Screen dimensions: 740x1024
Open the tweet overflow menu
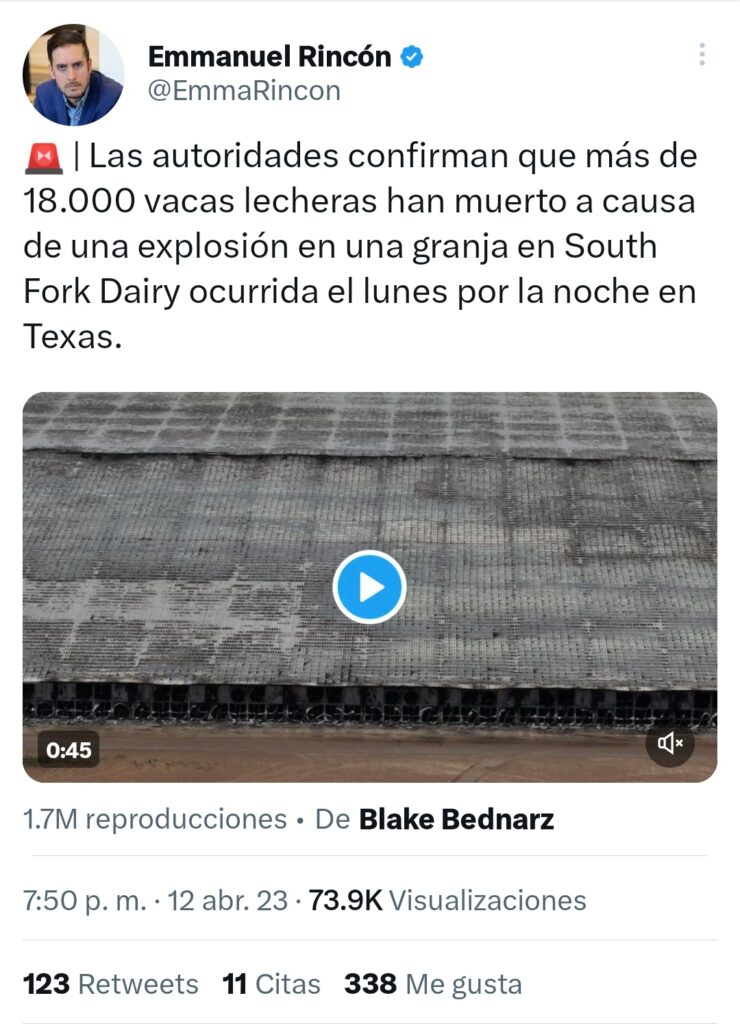(x=703, y=54)
